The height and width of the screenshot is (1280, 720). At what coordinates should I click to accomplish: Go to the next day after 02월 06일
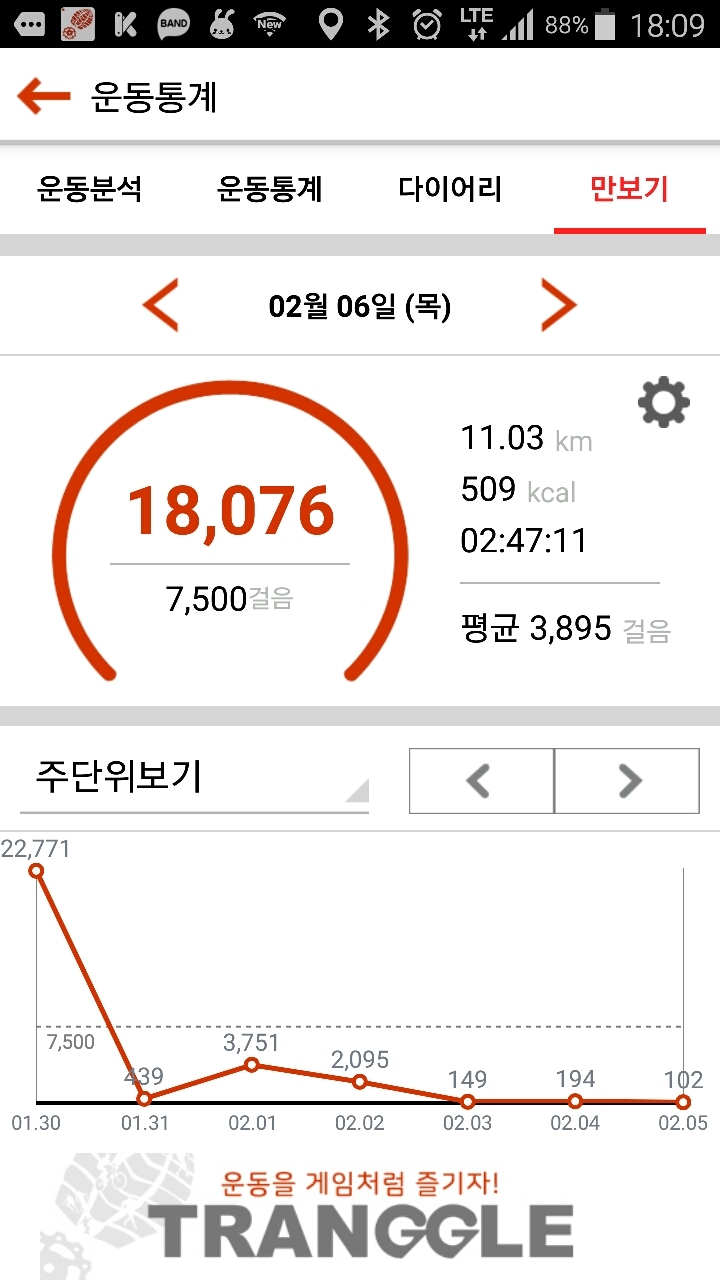tap(559, 306)
